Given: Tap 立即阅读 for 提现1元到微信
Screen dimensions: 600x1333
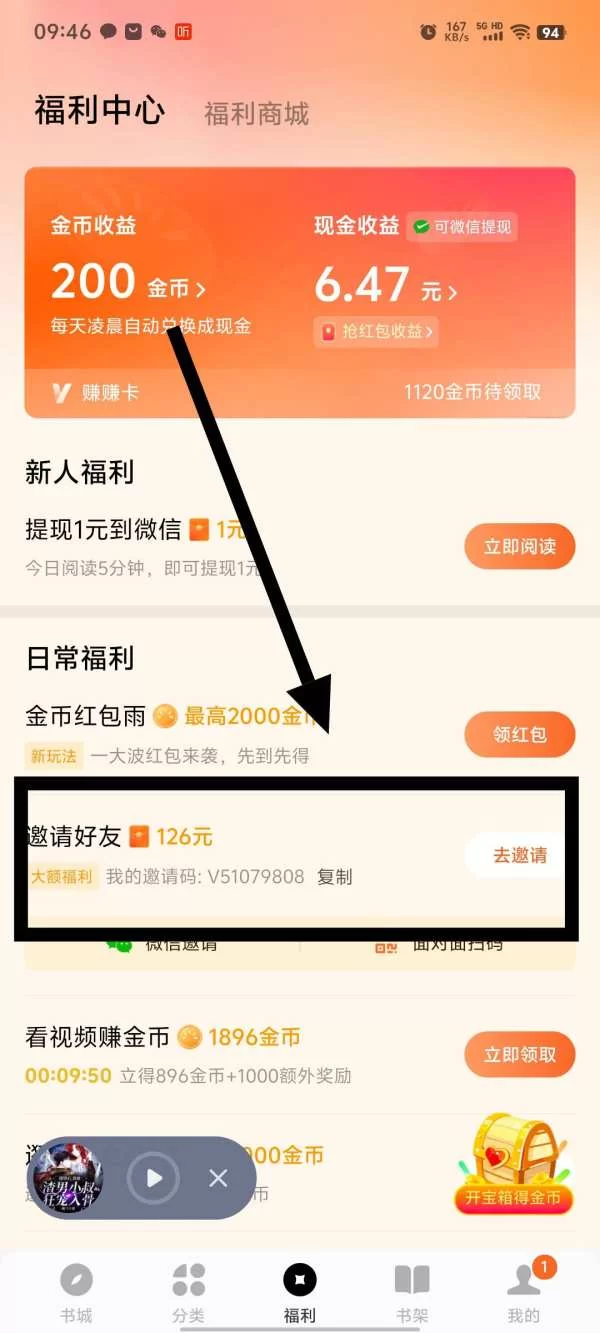Looking at the screenshot, I should [519, 547].
